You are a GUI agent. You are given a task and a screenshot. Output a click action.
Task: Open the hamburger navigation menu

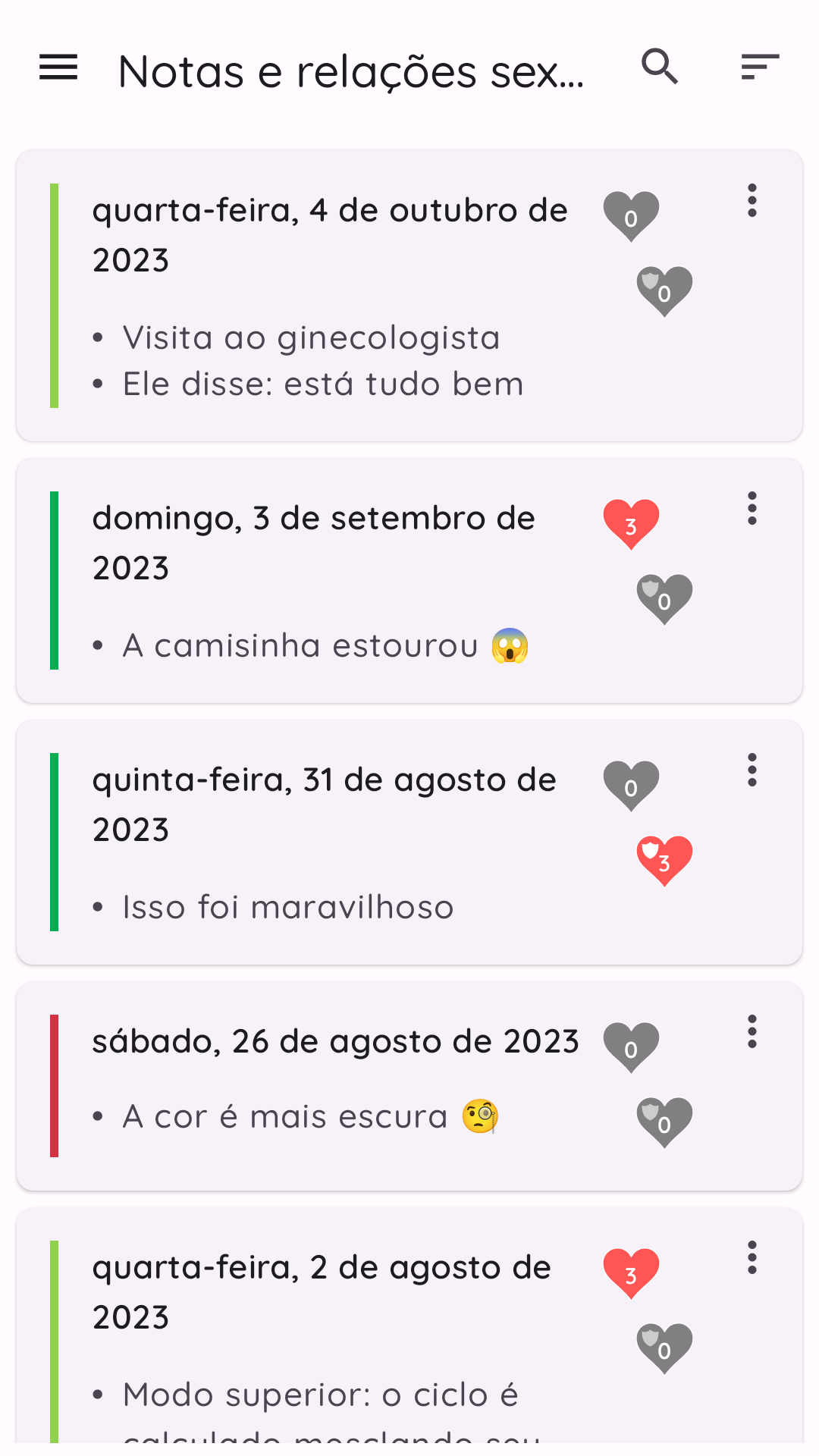58,67
